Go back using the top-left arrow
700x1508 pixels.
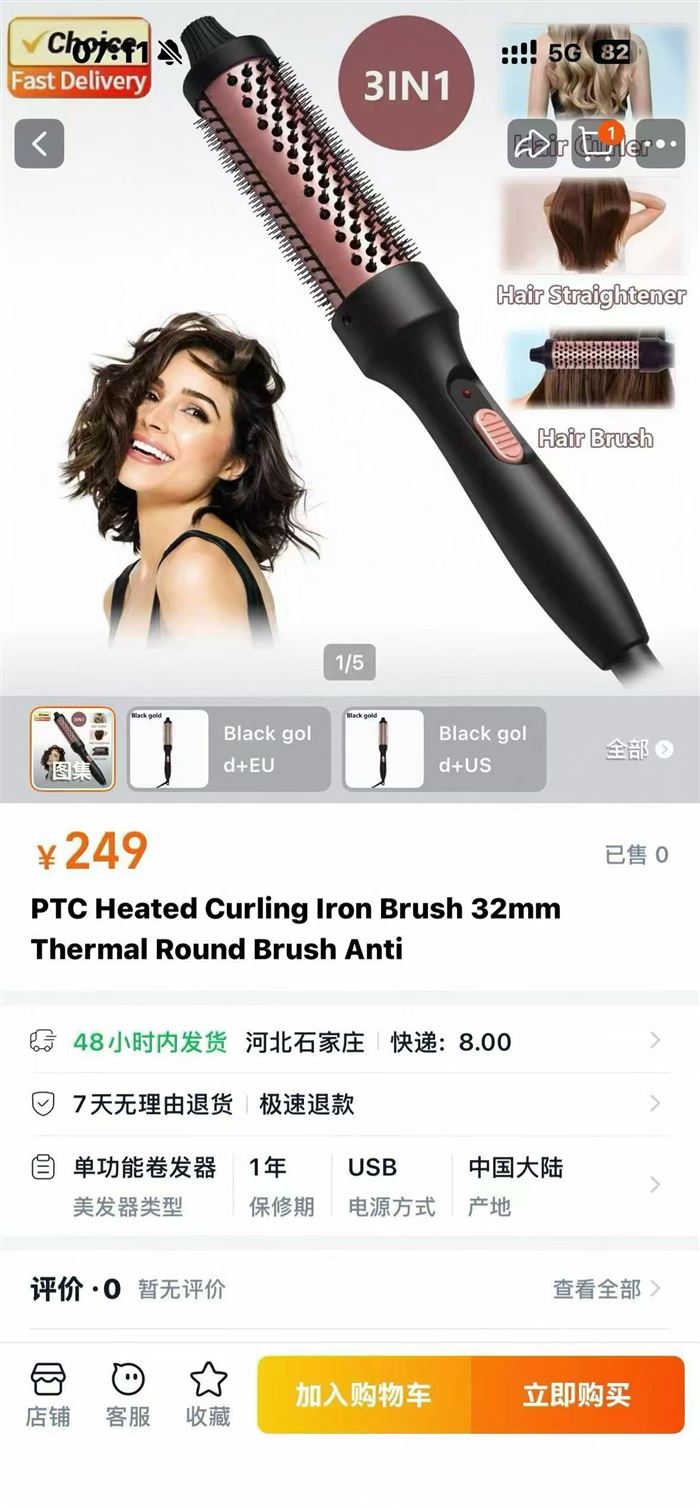tap(39, 144)
